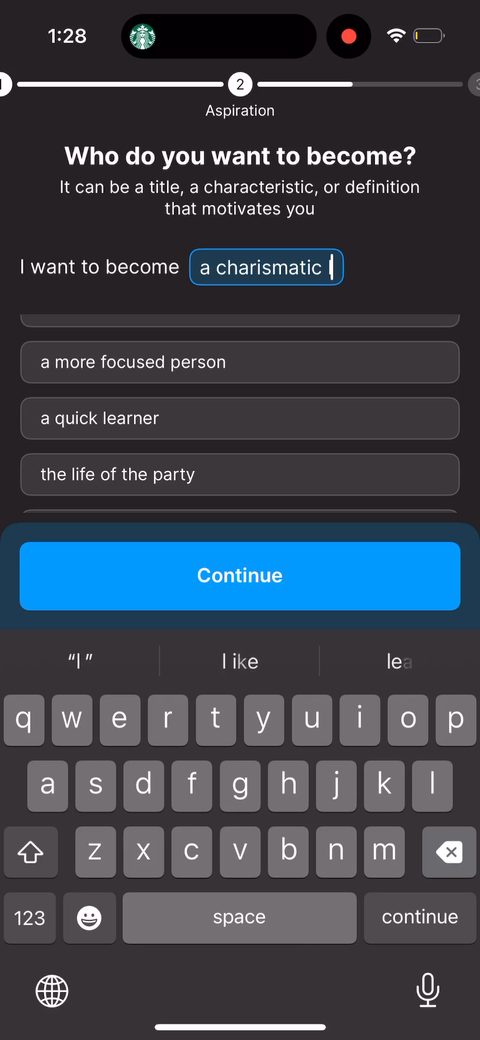
Task: Open the emoji keyboard
Action: tap(90, 918)
